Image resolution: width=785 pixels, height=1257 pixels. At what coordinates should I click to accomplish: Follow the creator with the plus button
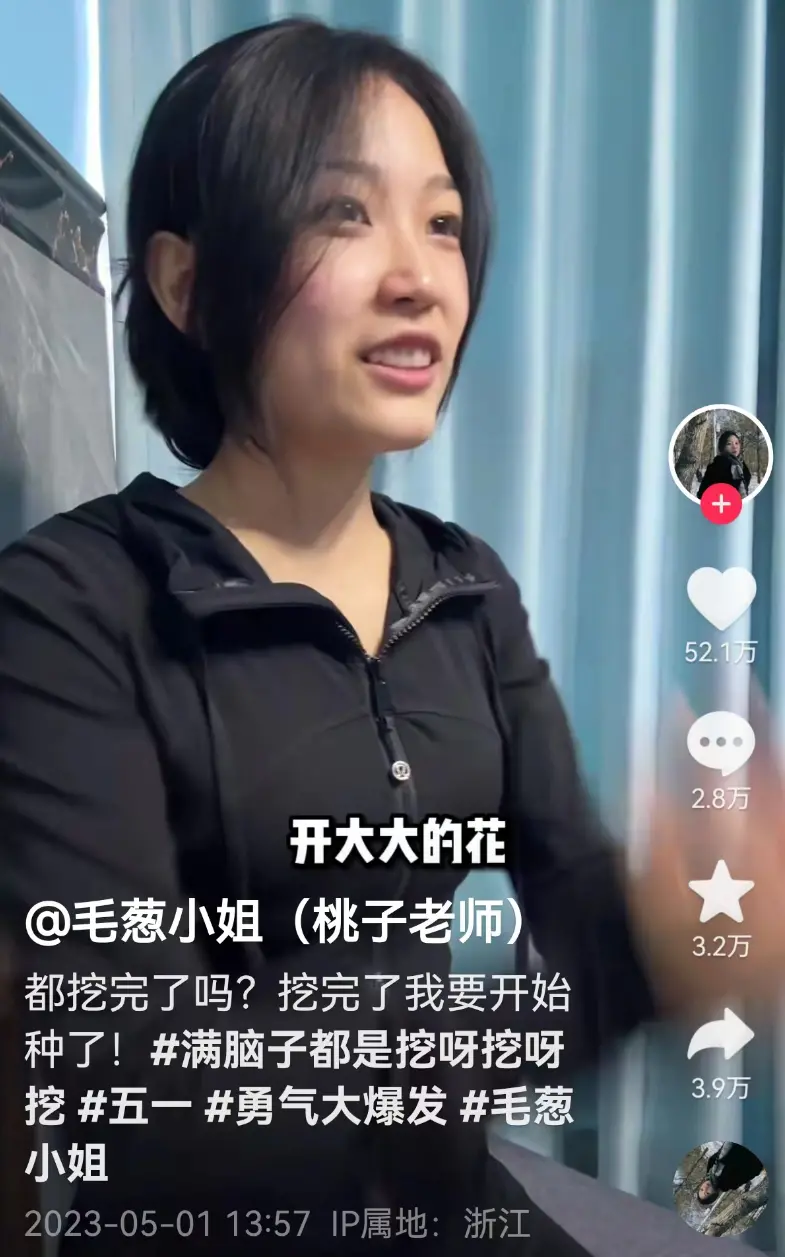720,506
